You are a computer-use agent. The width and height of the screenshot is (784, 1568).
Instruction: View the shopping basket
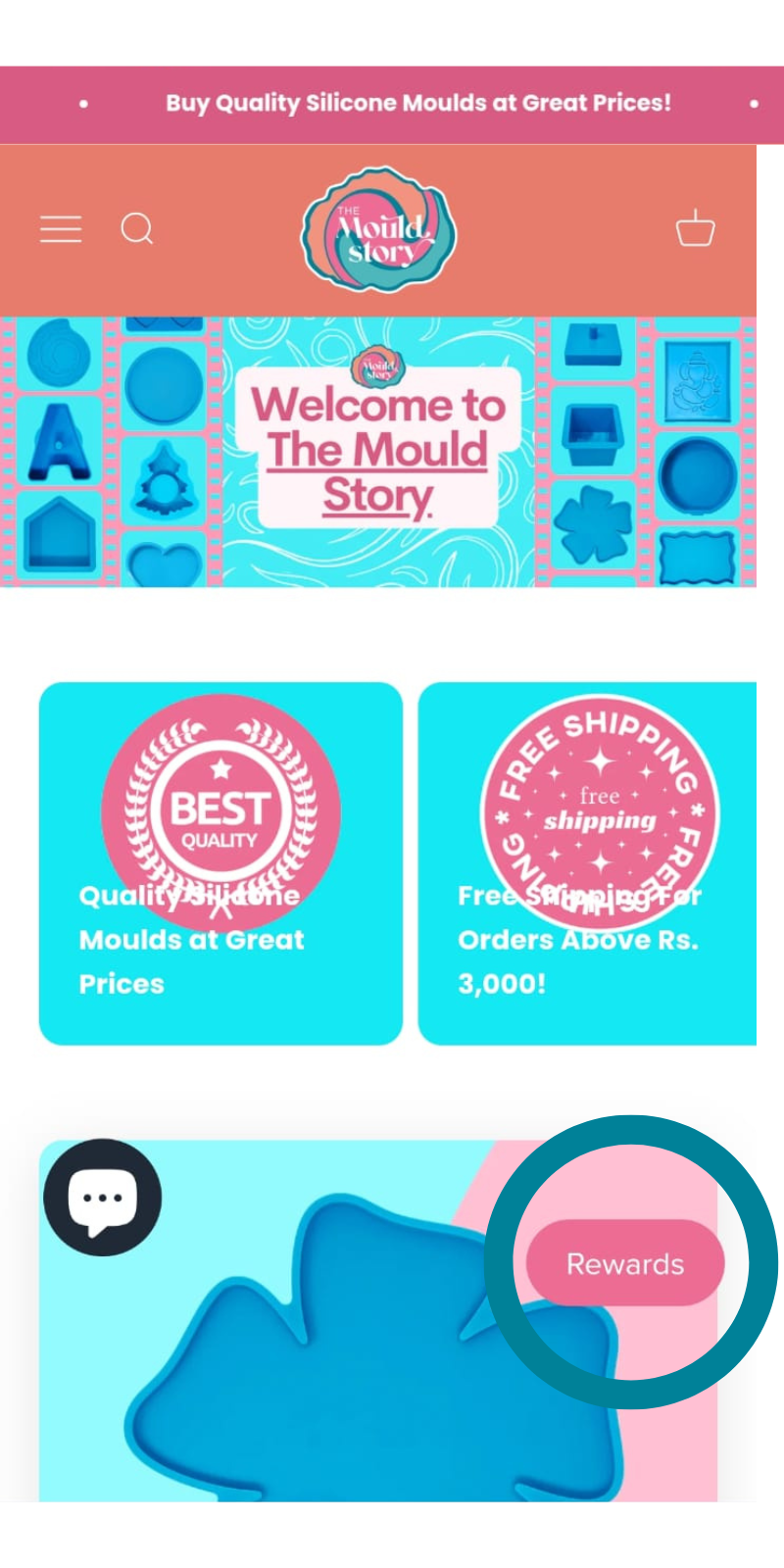click(695, 228)
